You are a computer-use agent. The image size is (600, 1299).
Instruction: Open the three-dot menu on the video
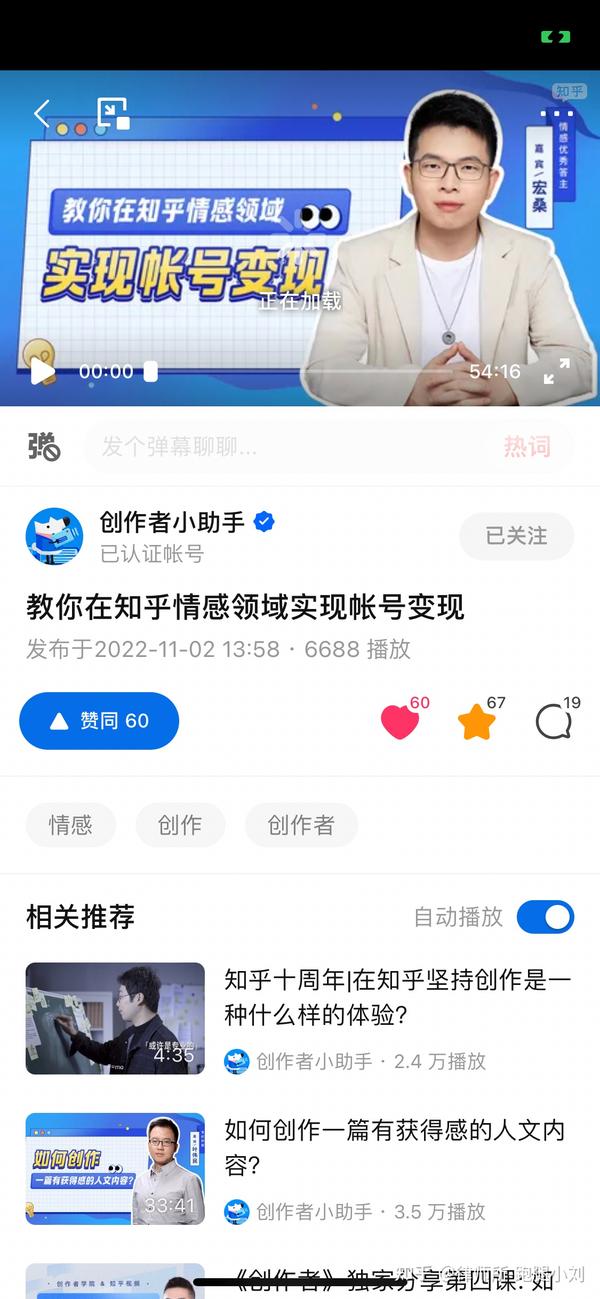click(x=557, y=114)
